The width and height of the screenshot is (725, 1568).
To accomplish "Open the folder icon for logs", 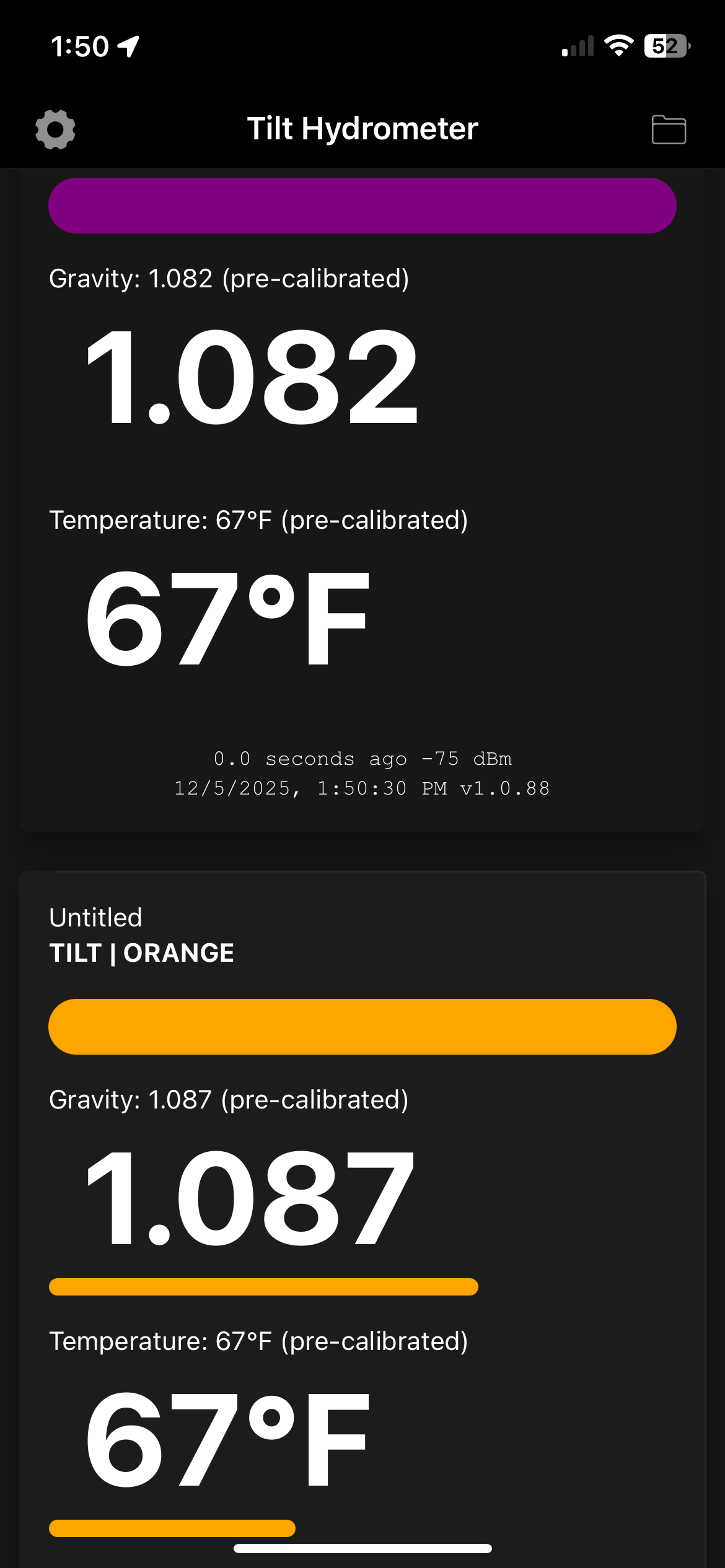I will tap(669, 129).
